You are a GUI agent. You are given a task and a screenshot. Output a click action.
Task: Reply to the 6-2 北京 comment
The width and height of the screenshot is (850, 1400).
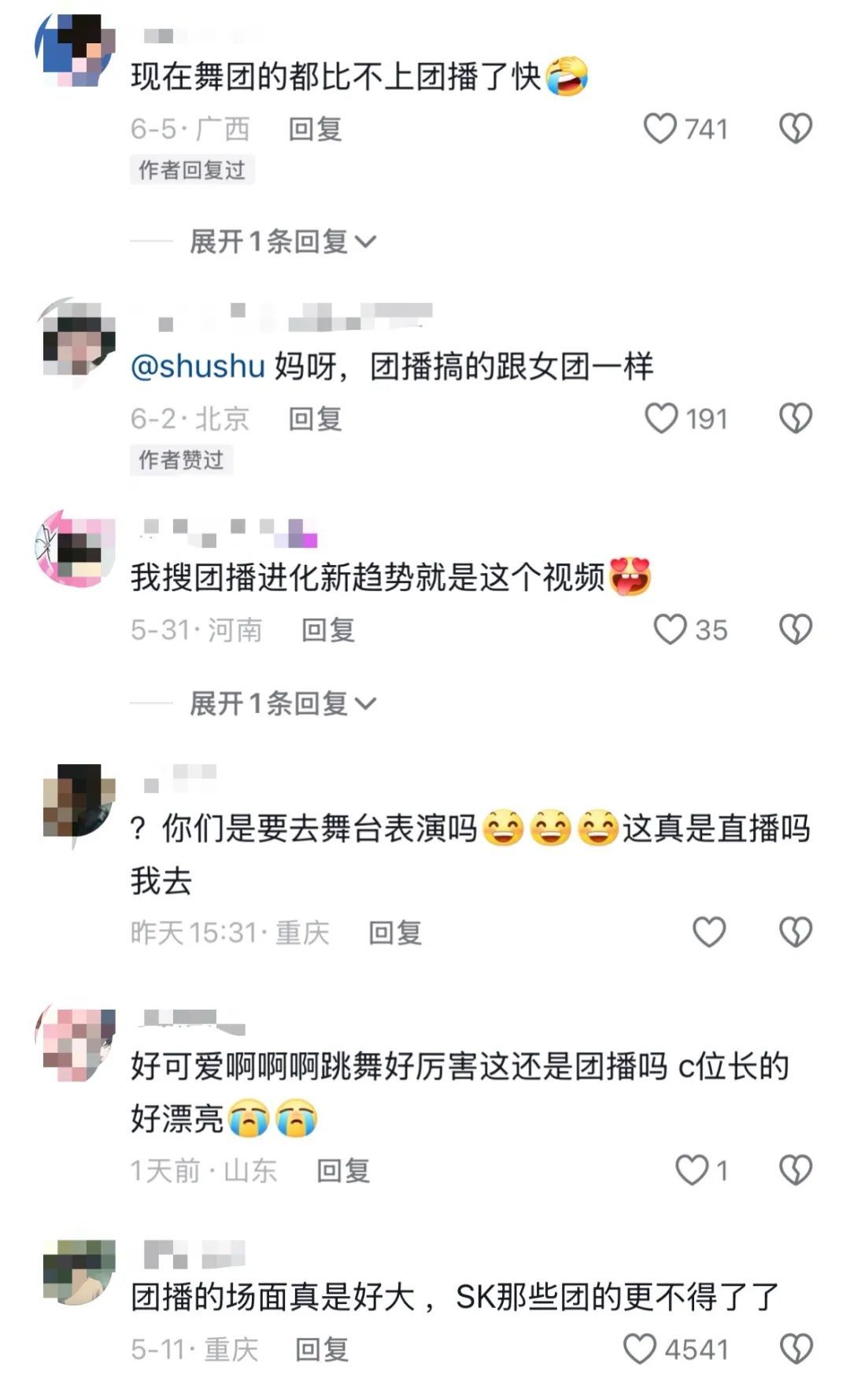(315, 419)
